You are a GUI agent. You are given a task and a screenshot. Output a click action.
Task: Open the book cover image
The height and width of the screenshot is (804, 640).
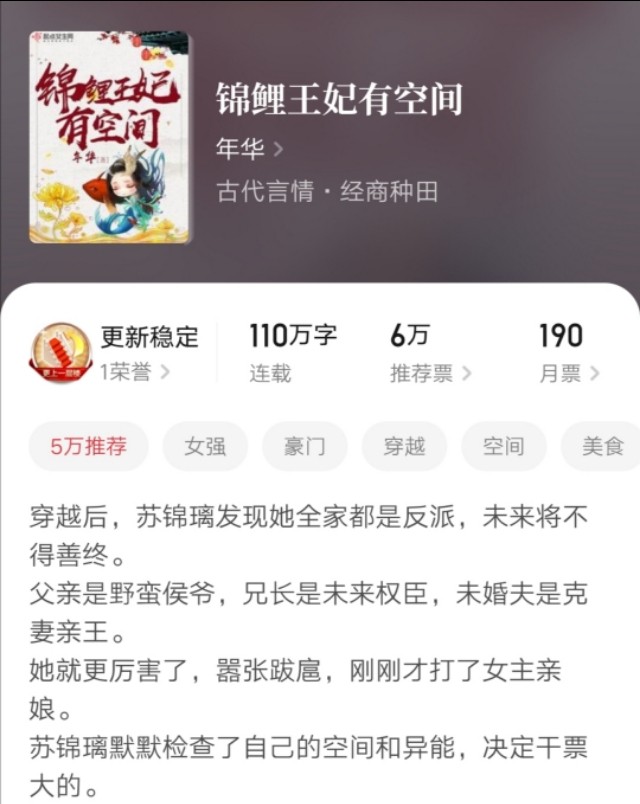[109, 137]
